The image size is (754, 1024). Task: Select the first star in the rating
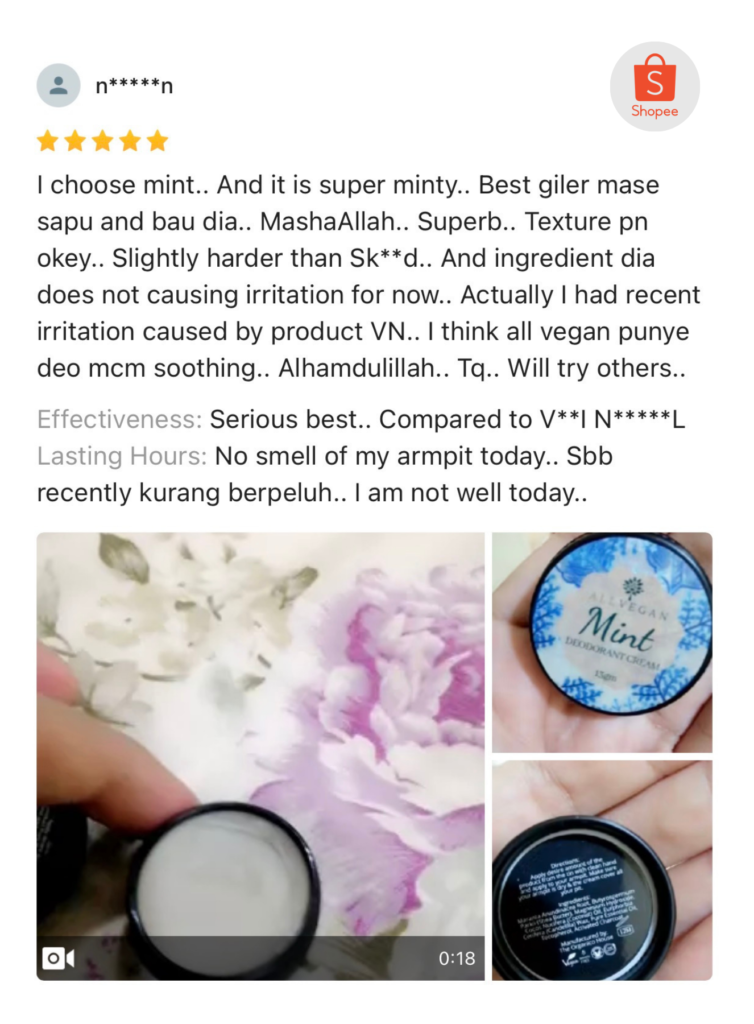(x=47, y=140)
